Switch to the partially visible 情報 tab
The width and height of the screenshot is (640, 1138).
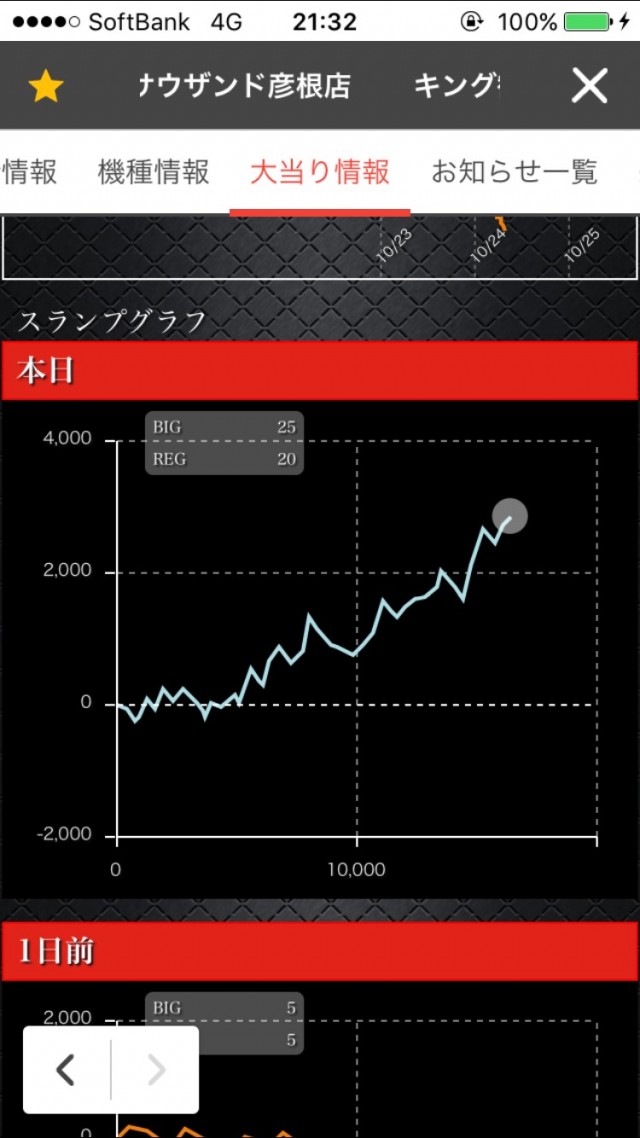point(30,172)
